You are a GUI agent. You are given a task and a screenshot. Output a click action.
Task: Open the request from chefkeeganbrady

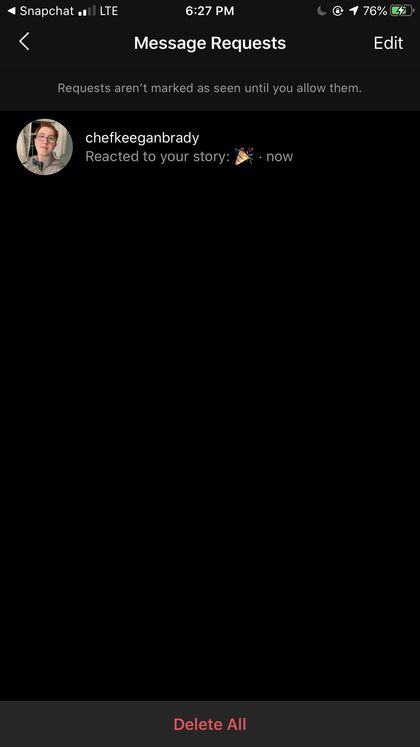point(210,147)
